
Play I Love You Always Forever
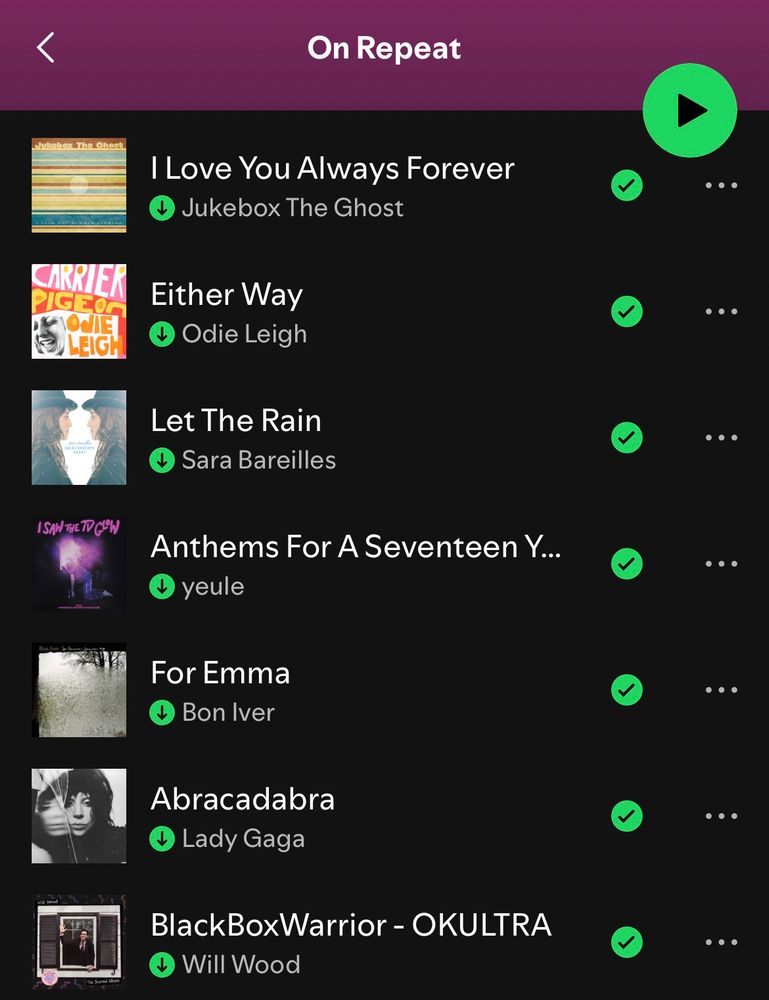point(332,168)
